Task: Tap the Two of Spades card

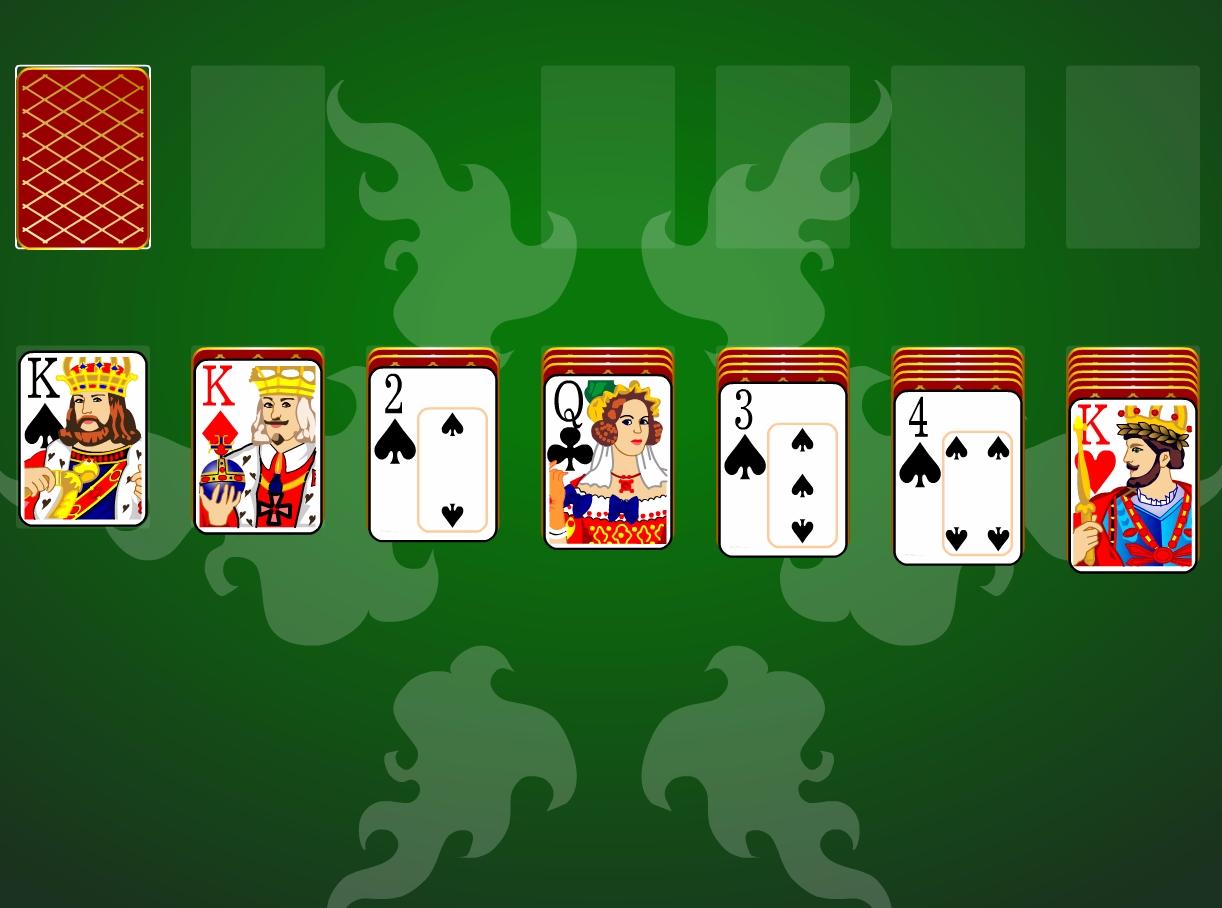Action: (x=433, y=455)
